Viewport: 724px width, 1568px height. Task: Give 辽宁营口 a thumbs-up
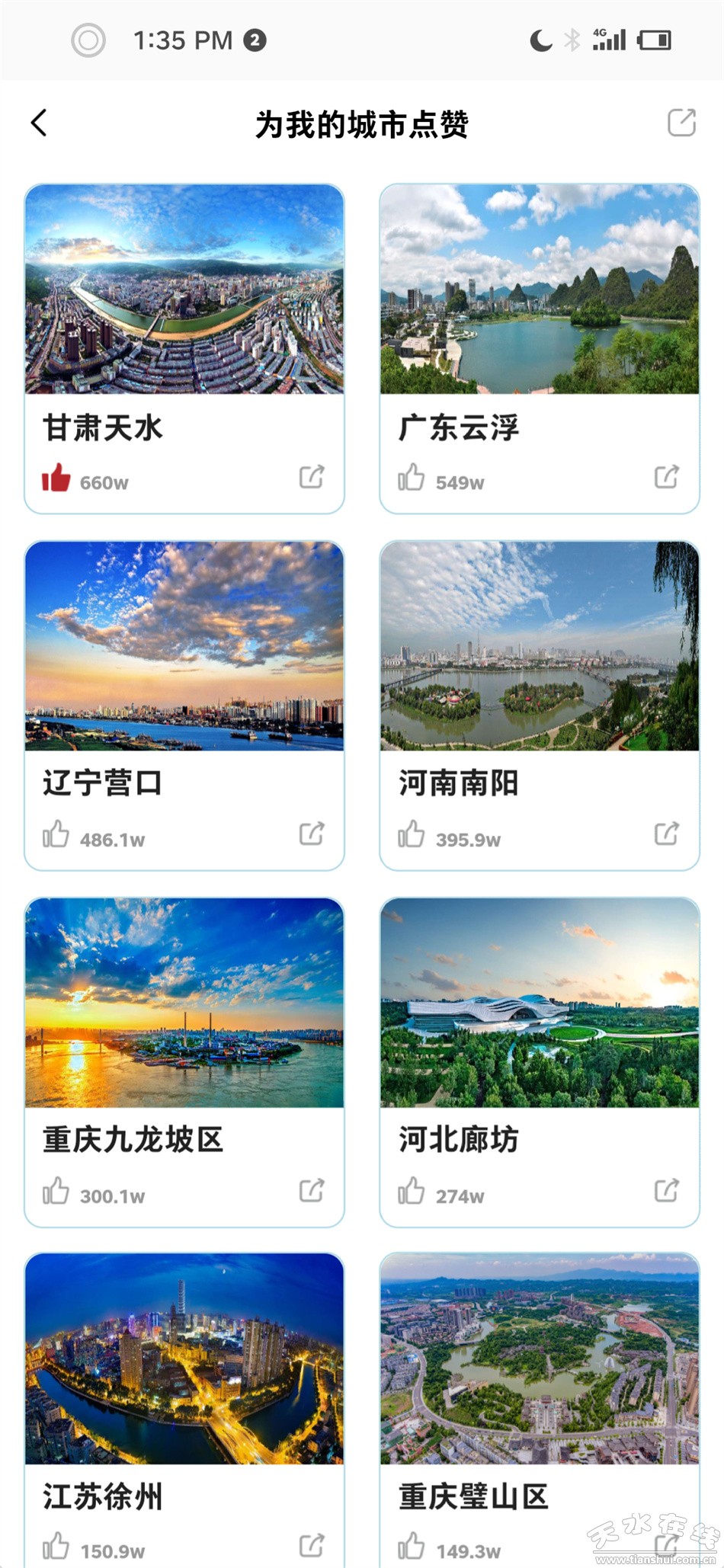(x=56, y=834)
